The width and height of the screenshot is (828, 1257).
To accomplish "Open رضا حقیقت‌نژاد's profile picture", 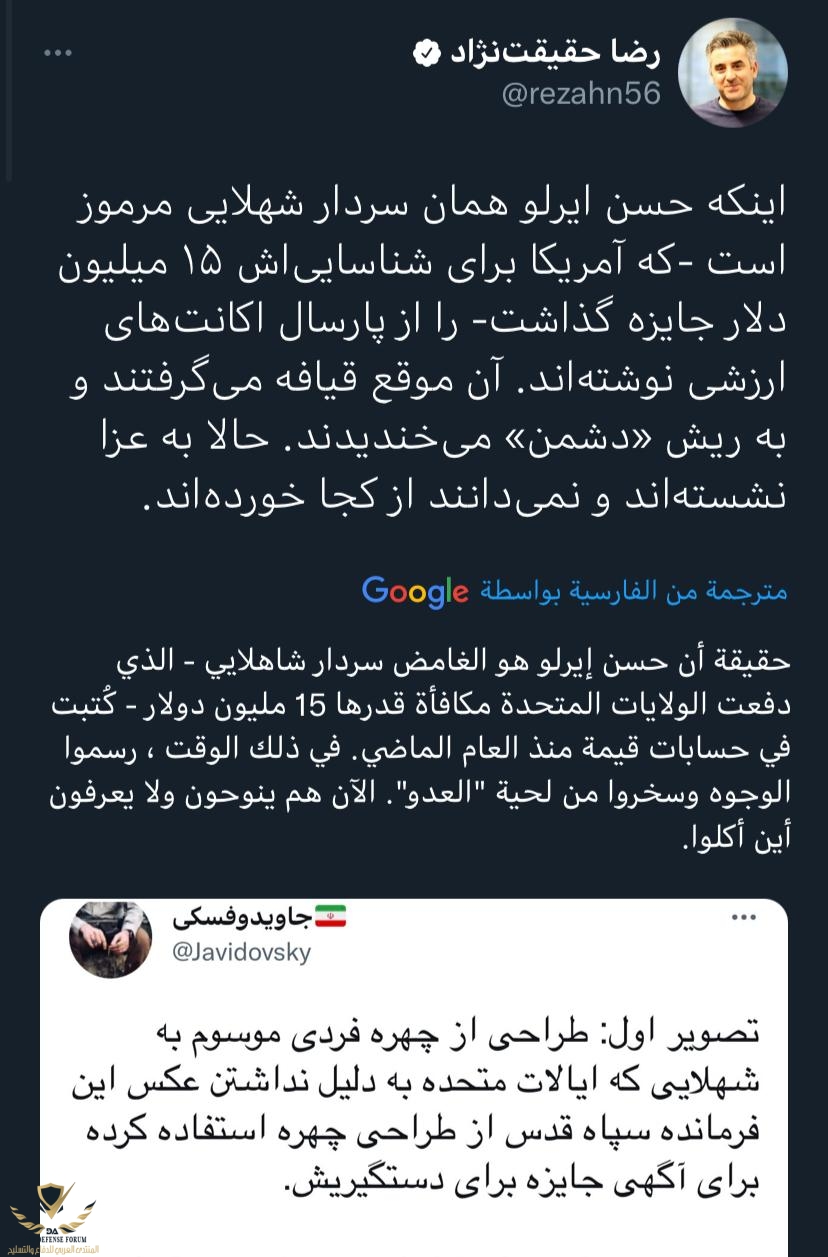I will coord(732,72).
